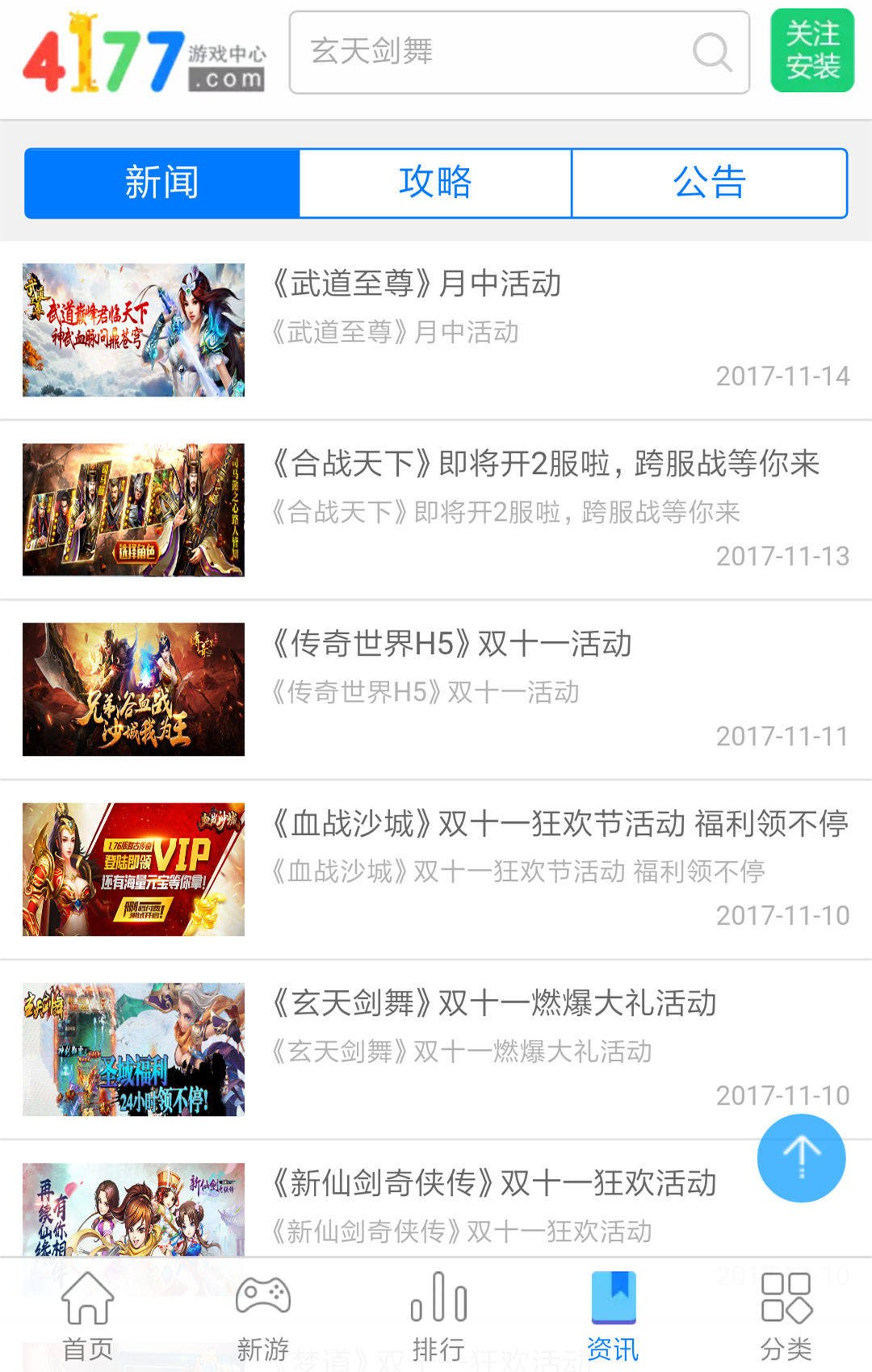
Task: Select the 新闻 tab
Action: coord(161,183)
